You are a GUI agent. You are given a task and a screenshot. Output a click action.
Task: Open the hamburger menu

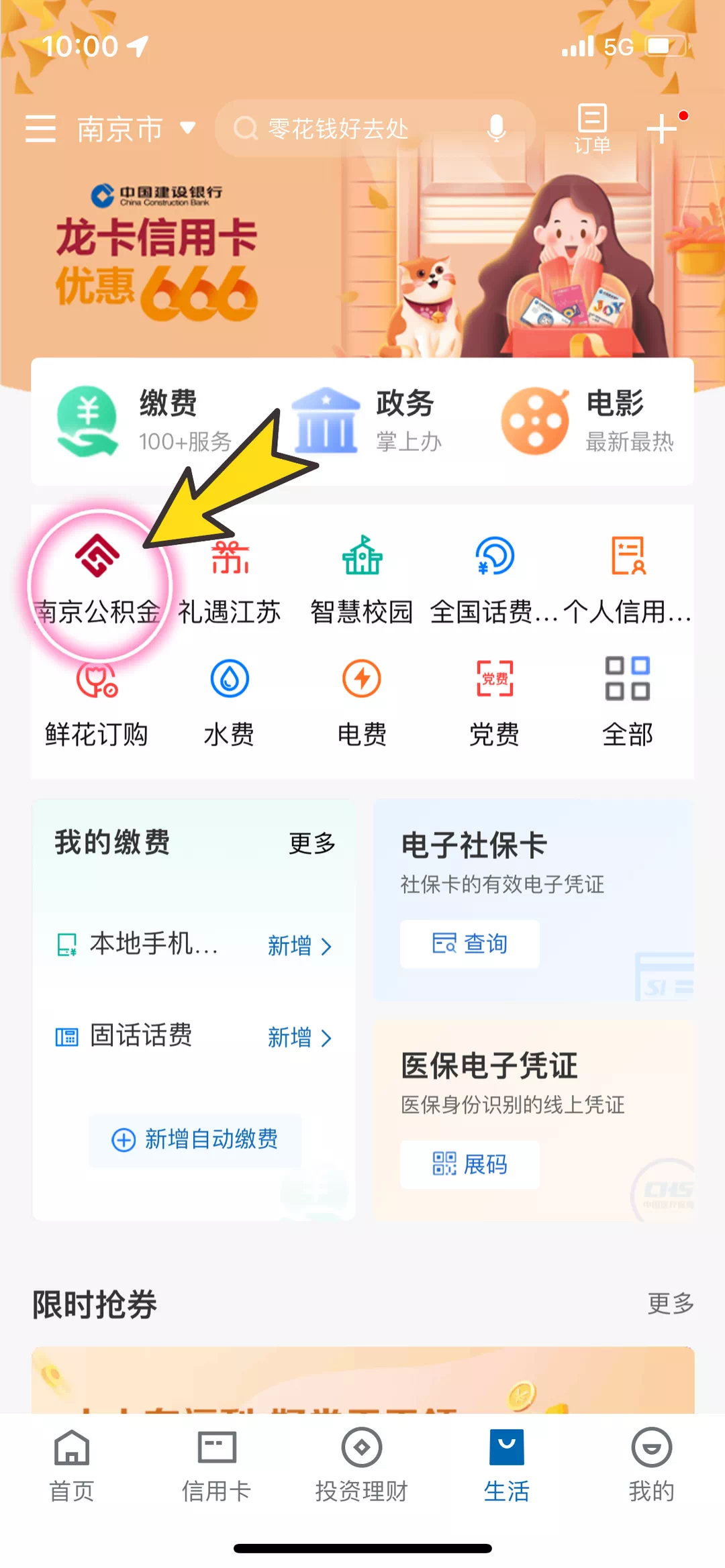(x=40, y=128)
